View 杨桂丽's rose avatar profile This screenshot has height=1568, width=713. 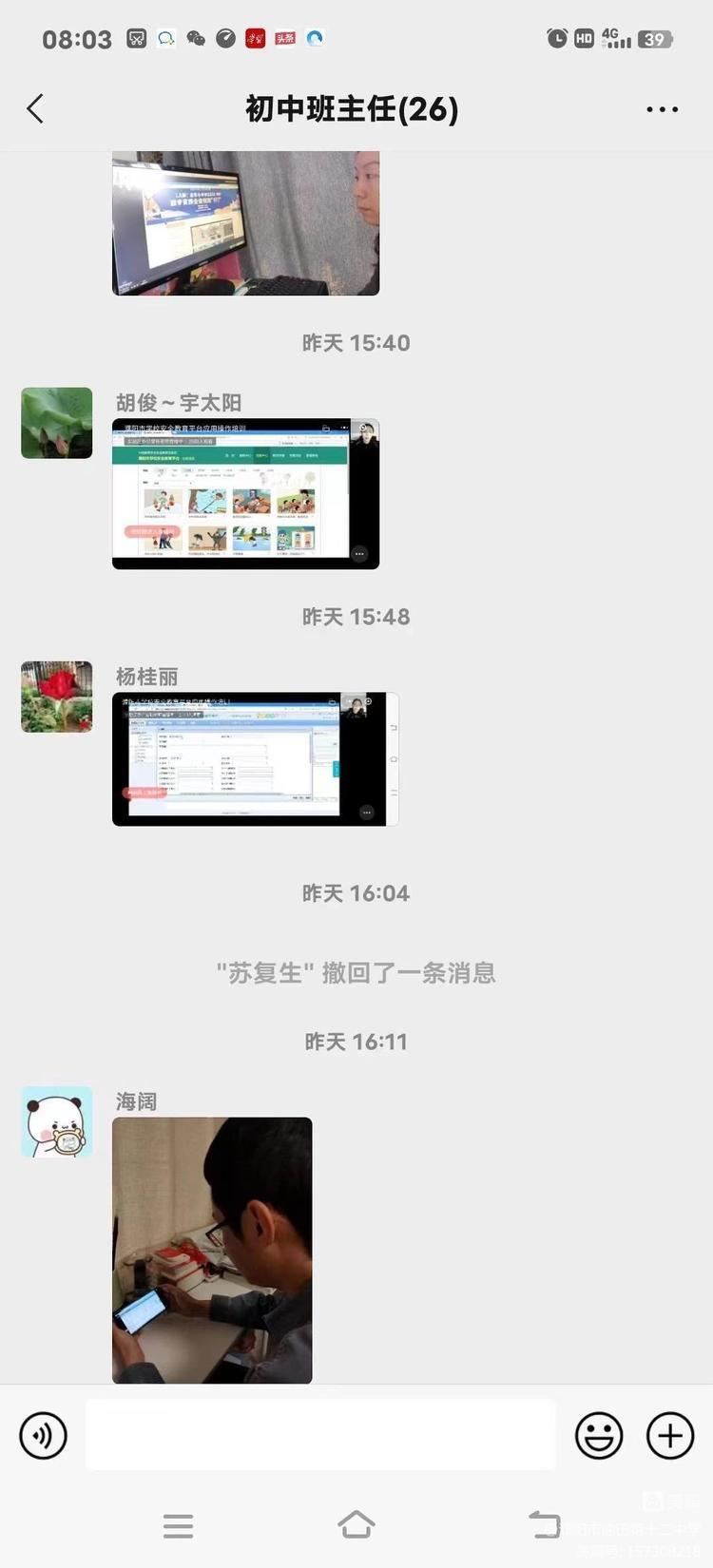point(57,697)
